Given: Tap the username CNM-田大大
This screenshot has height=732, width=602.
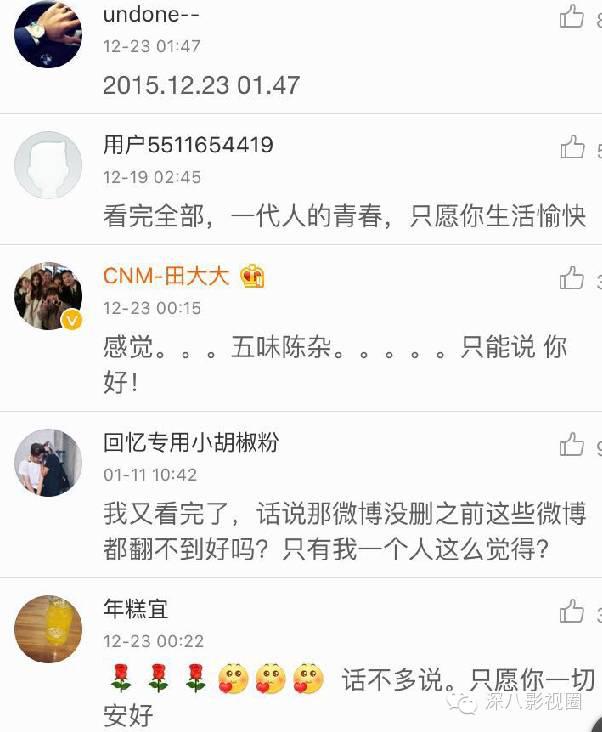Looking at the screenshot, I should (x=166, y=277).
